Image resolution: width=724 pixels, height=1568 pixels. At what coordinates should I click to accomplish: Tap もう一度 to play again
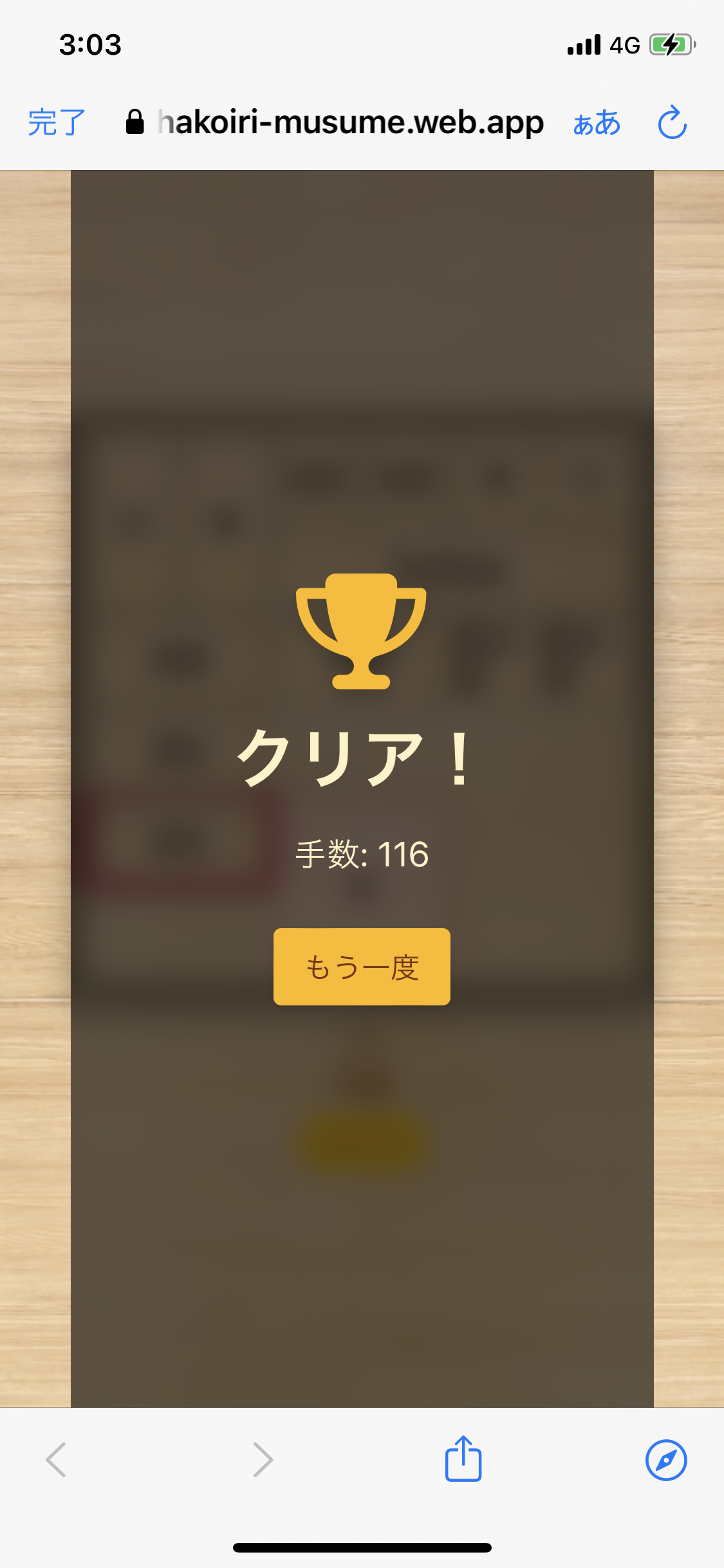(x=362, y=966)
